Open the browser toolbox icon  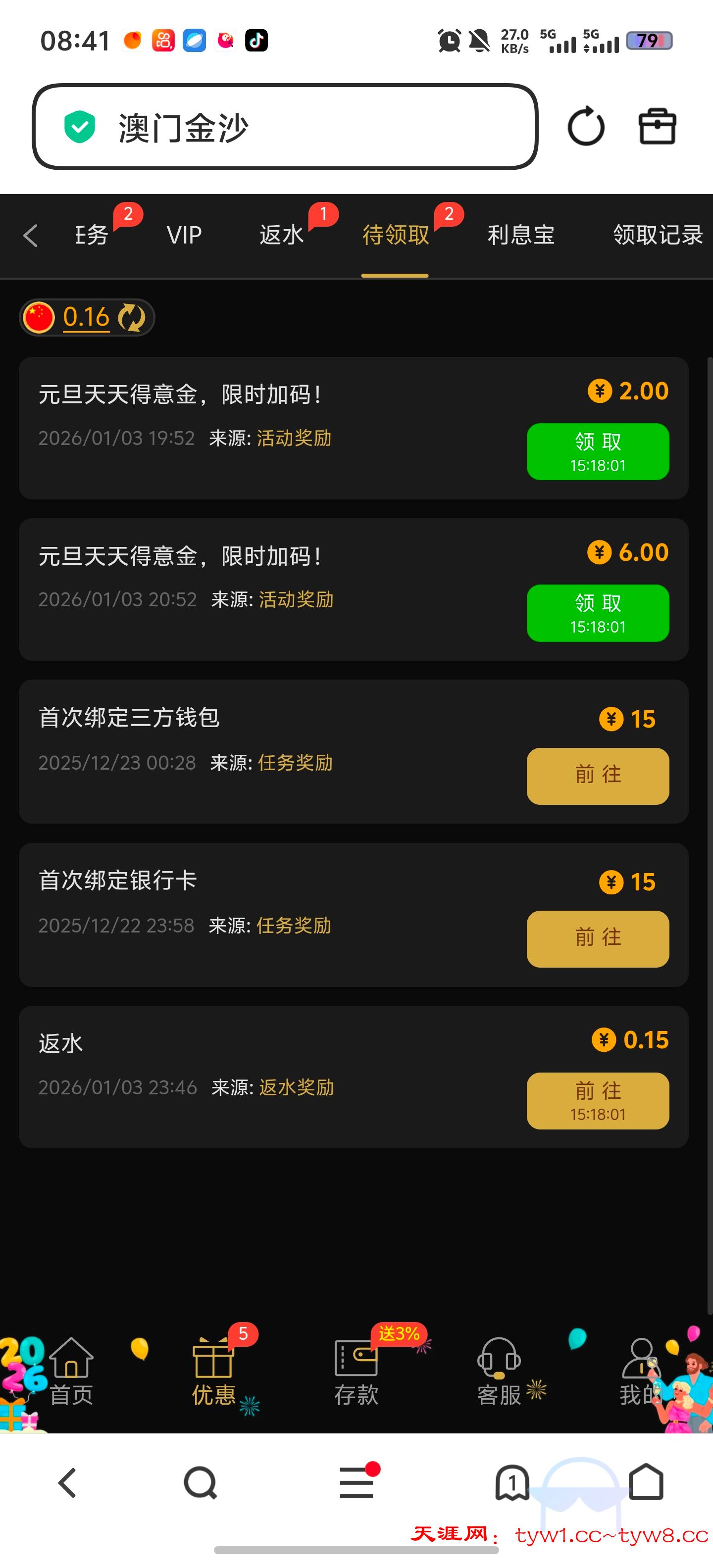[657, 127]
